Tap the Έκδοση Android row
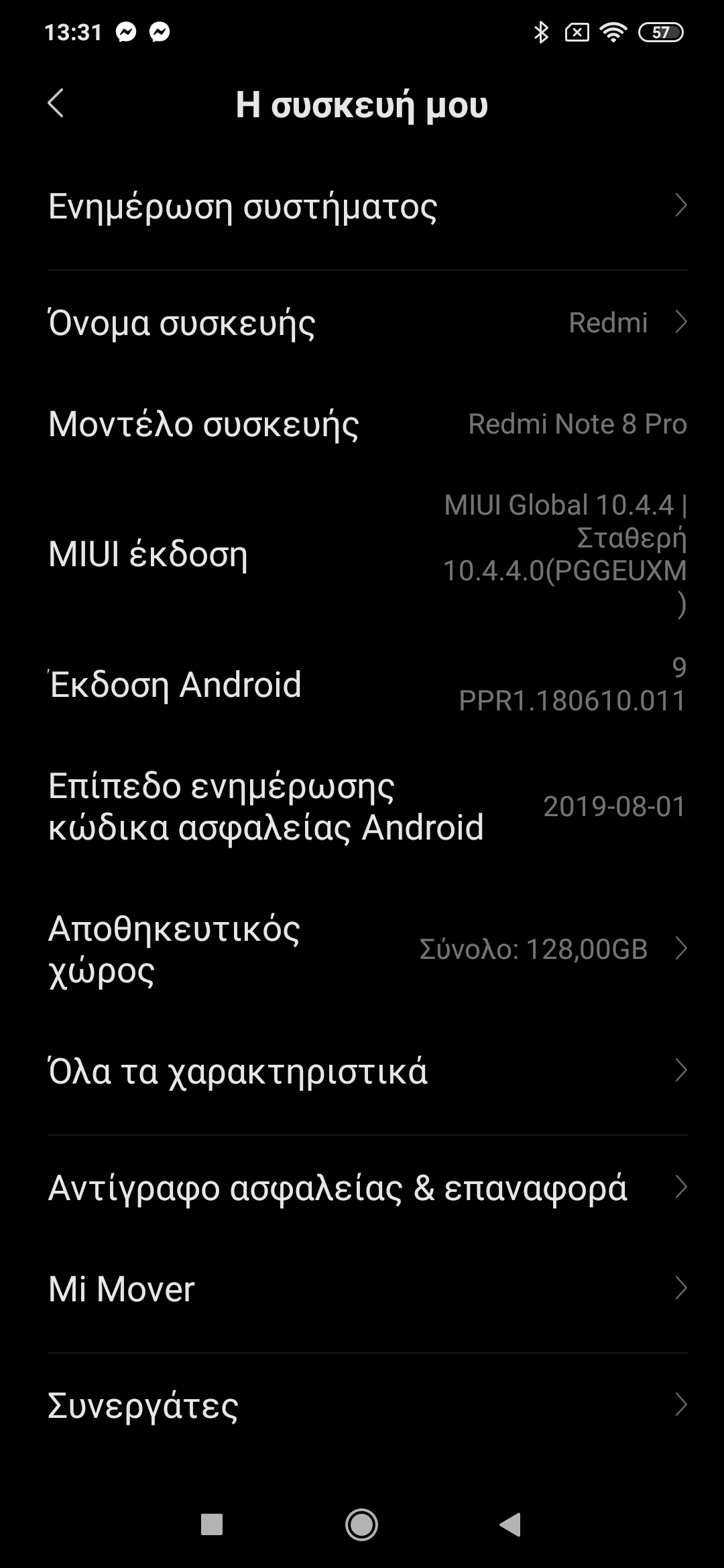This screenshot has width=724, height=1568. 362,684
